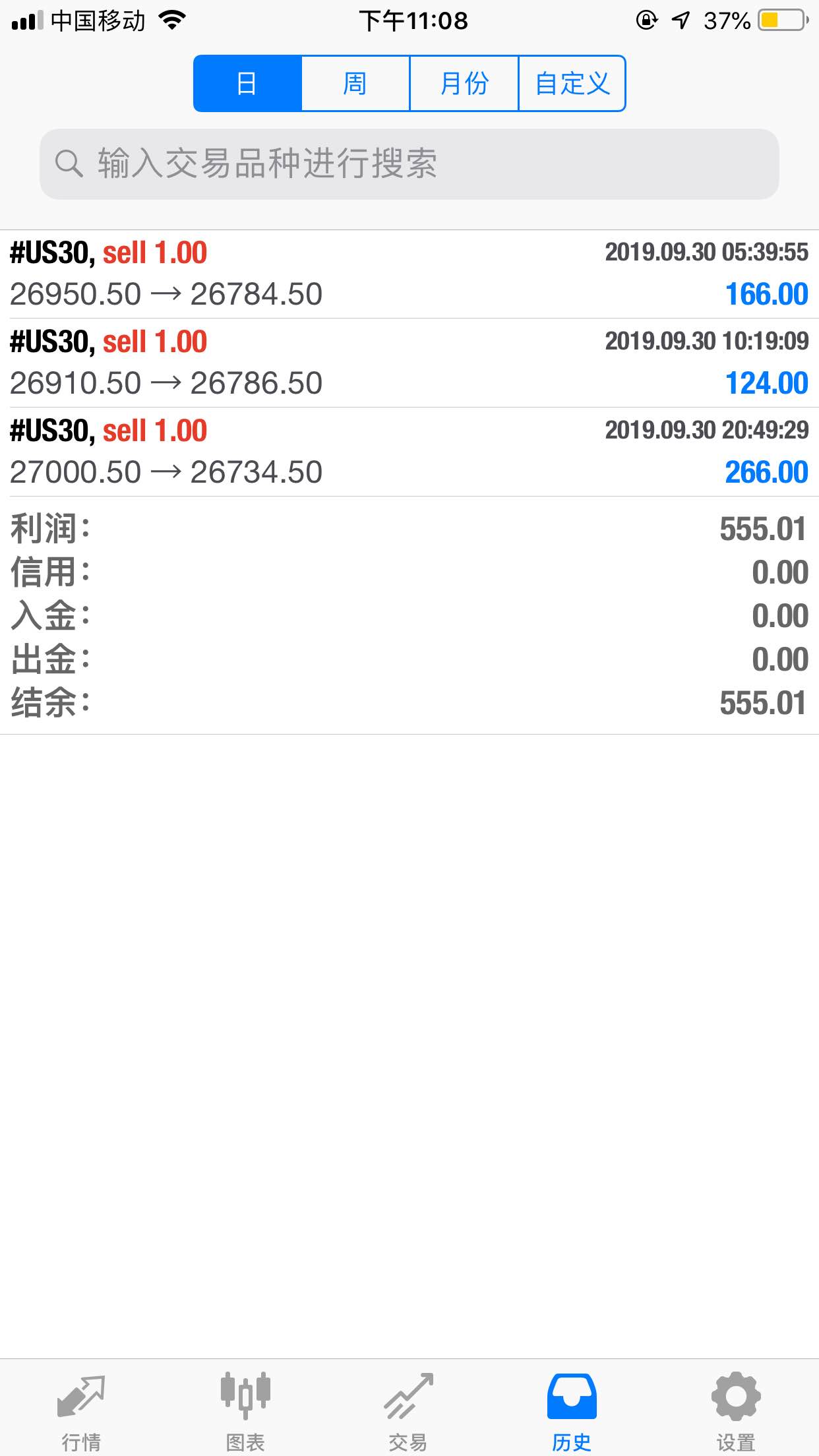The width and height of the screenshot is (819, 1456).
Task: Open the US30 trade with profit 124.00
Action: point(409,363)
